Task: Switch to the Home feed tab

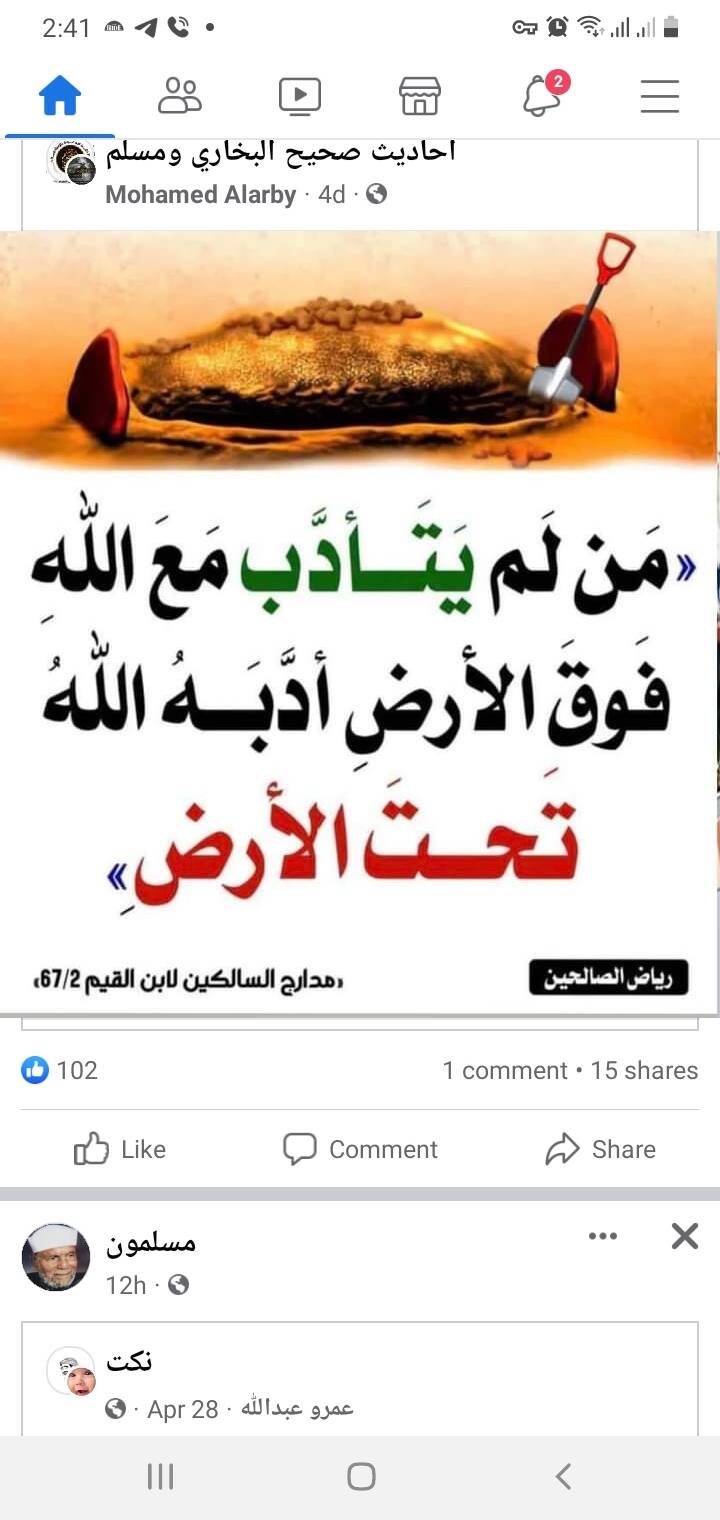Action: (60, 96)
